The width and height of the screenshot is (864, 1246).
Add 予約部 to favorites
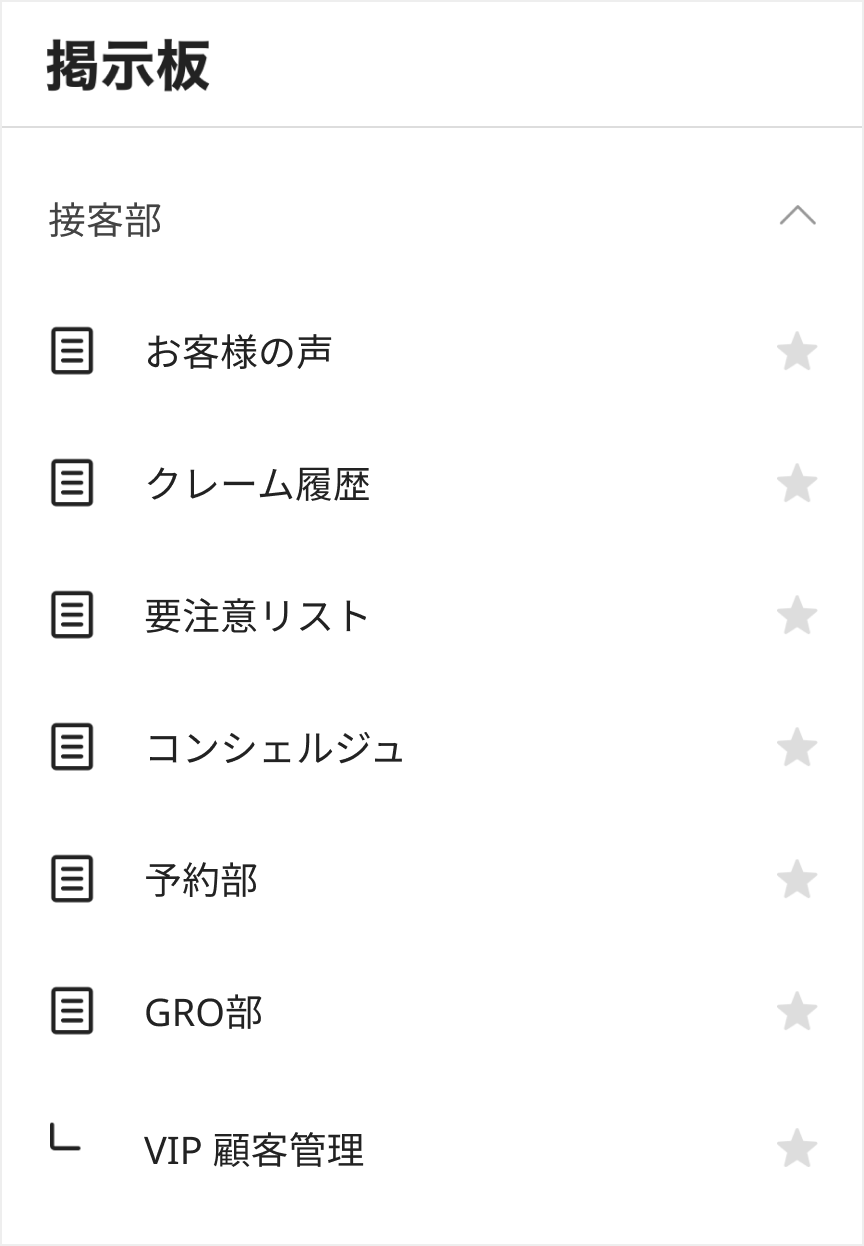pyautogui.click(x=797, y=880)
